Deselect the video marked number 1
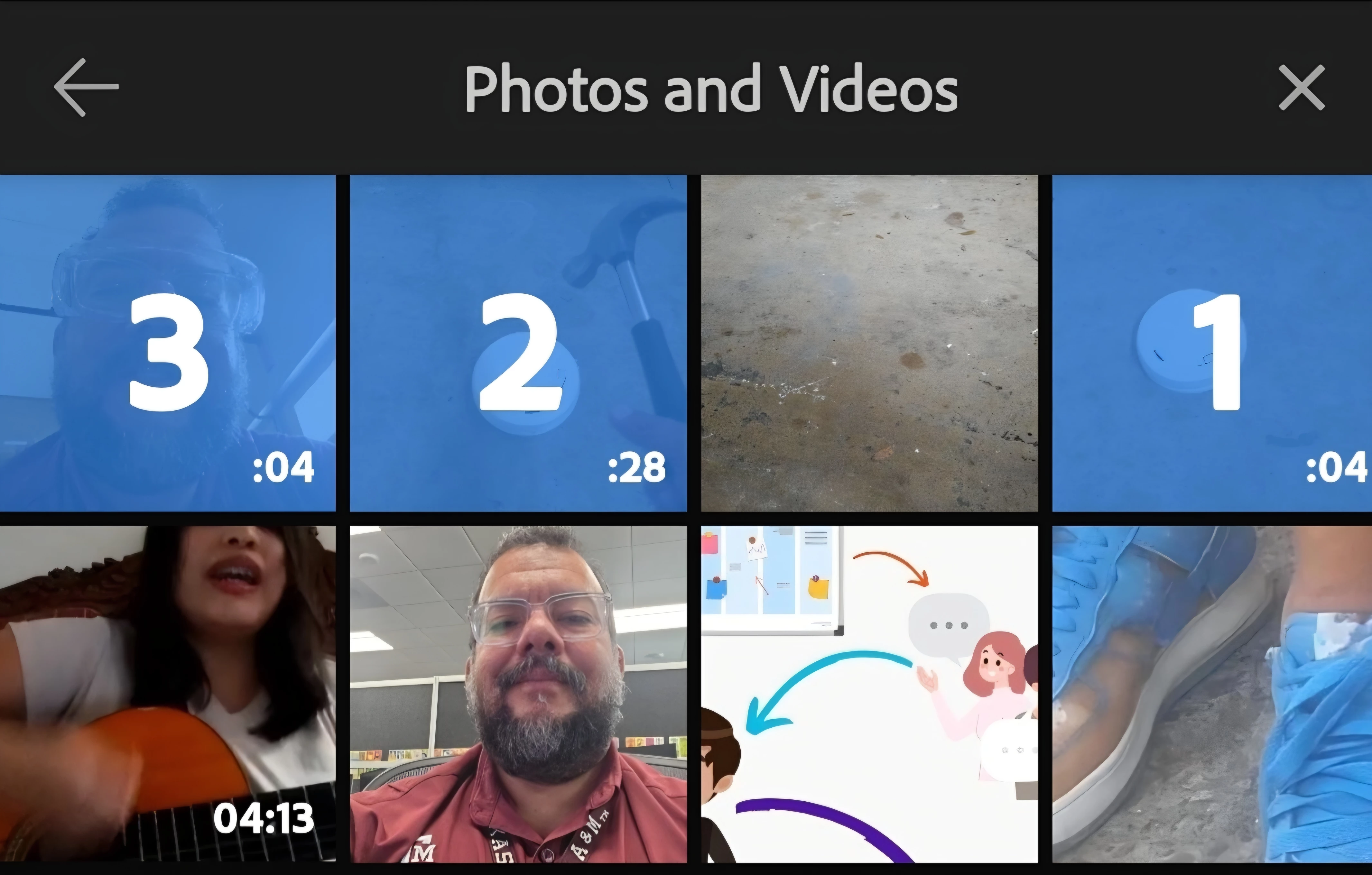Viewport: 1372px width, 875px height. pyautogui.click(x=1212, y=343)
